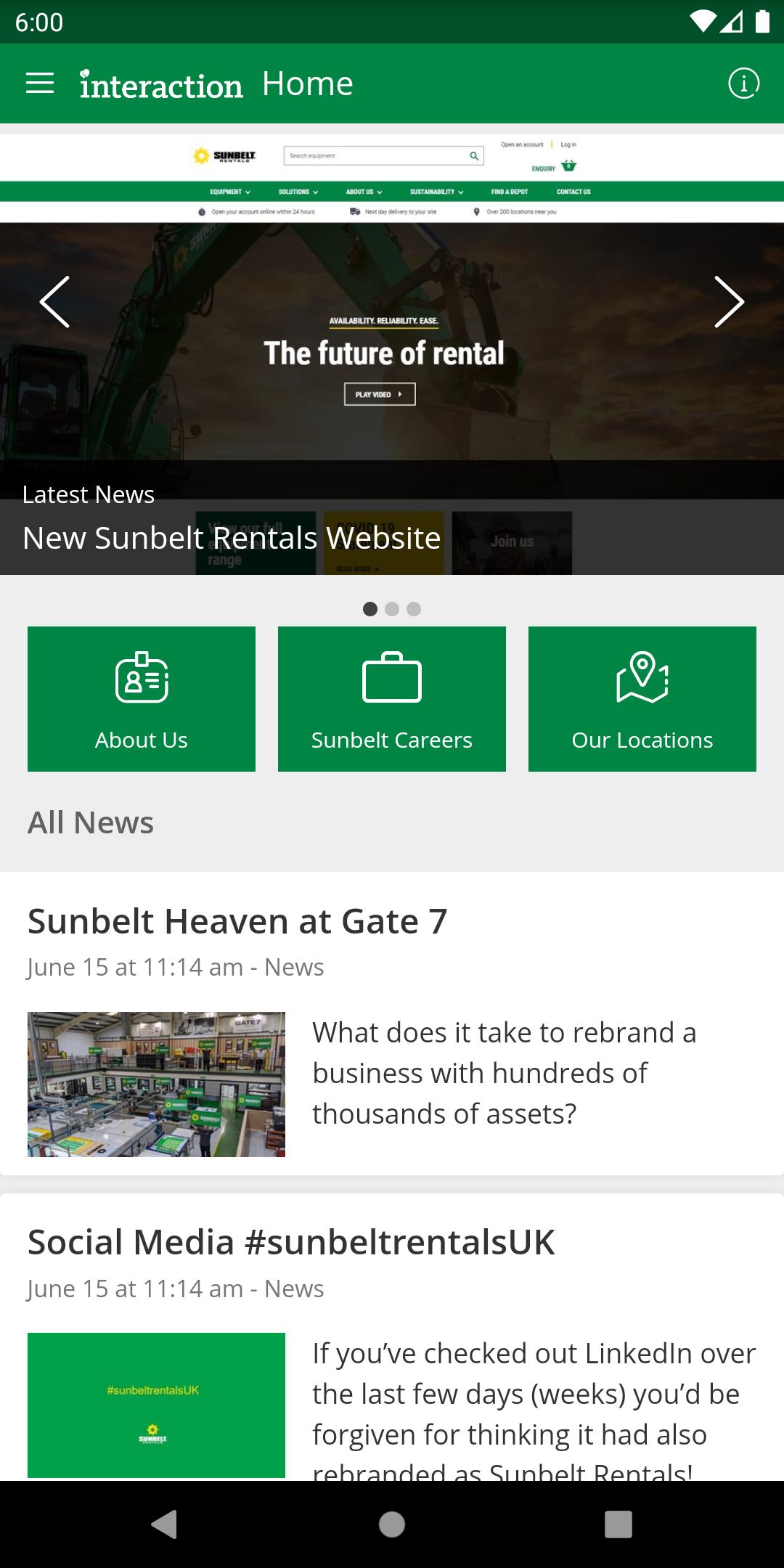Tap the system home button
784x1568 pixels.
[392, 1524]
